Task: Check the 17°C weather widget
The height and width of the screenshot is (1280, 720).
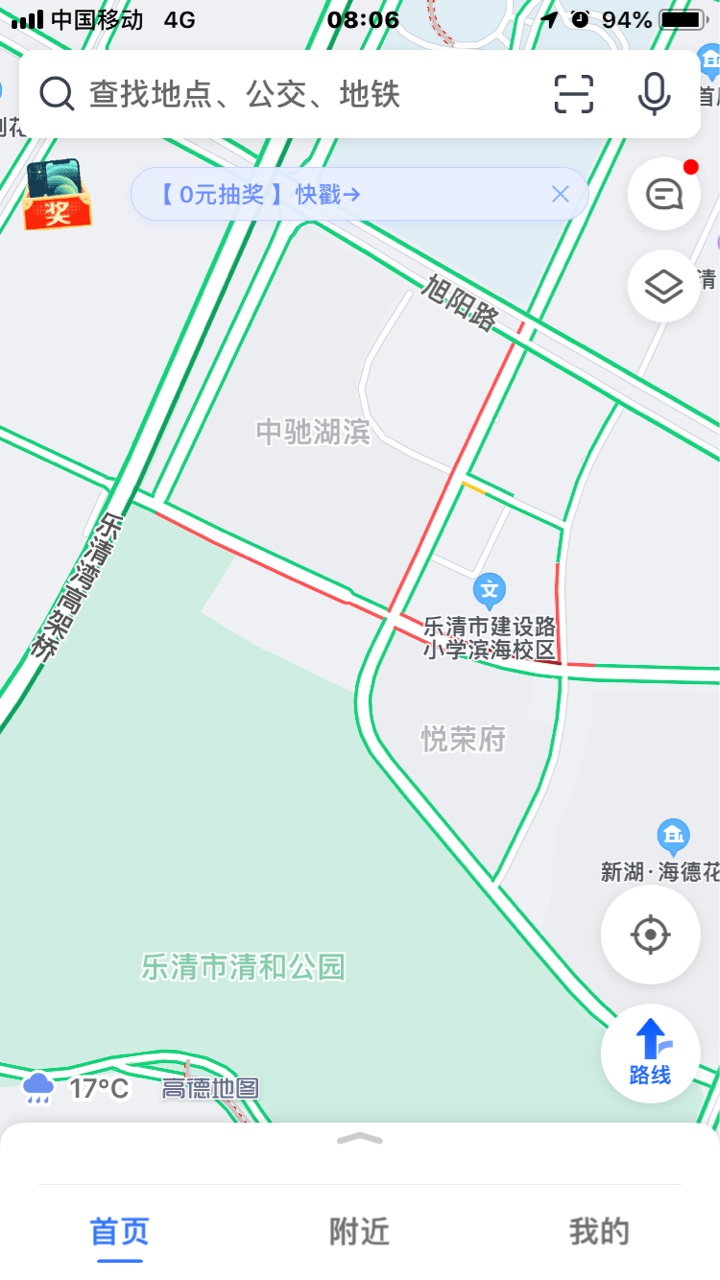Action: [76, 1088]
